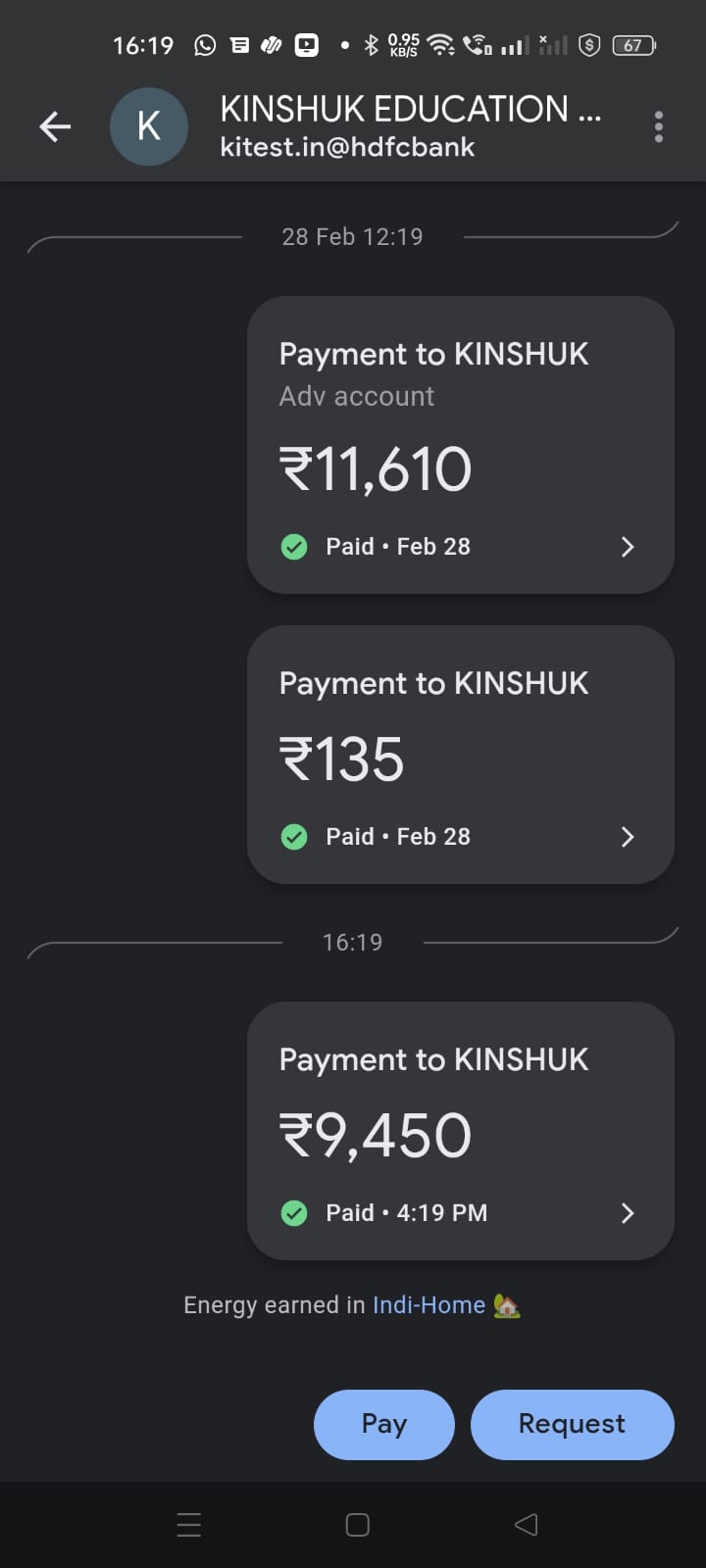Open the recent apps view
Screen dimensions: 706x1568
188,1525
